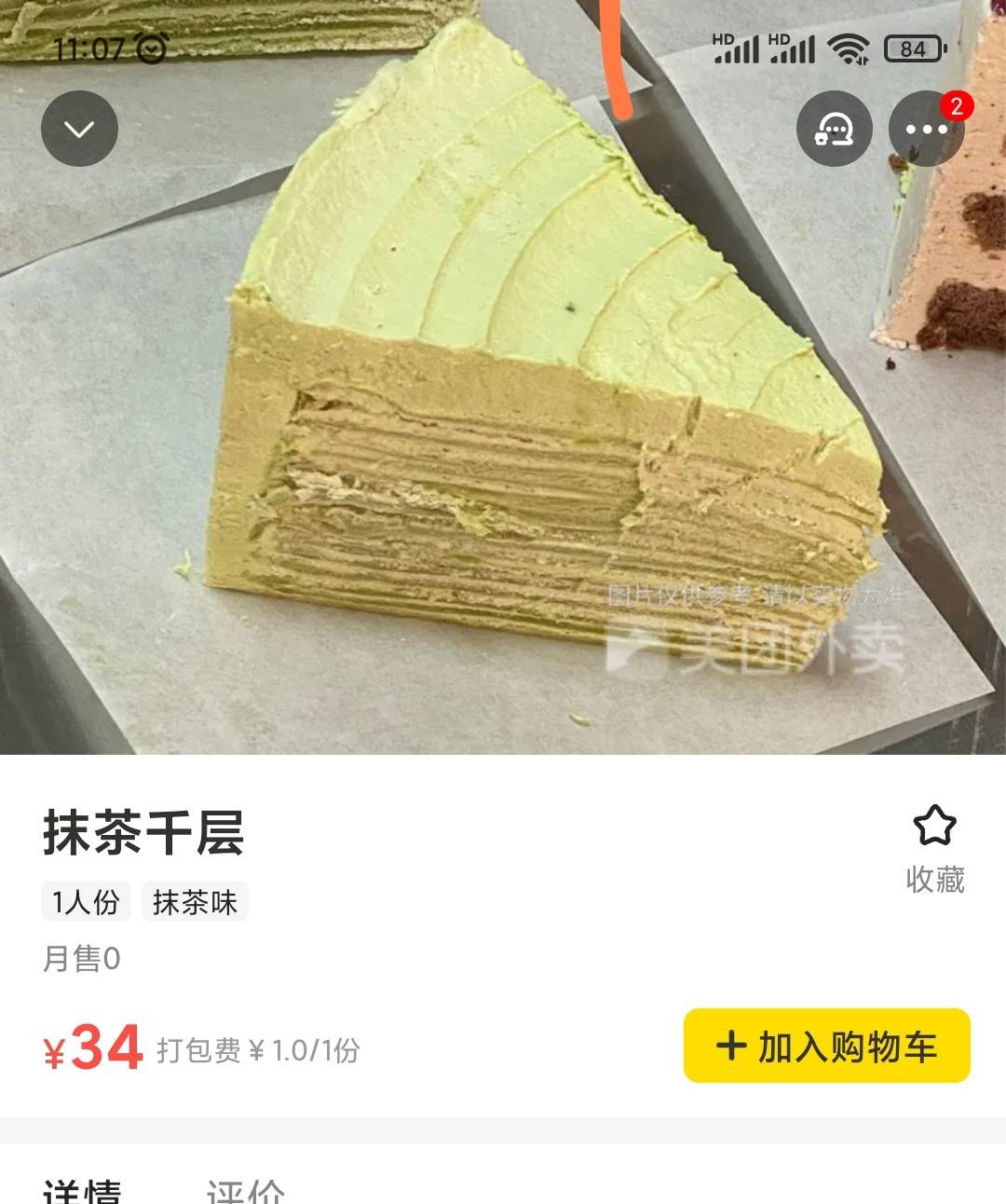Tap the plus icon on the cart button
1006x1204 pixels.
pyautogui.click(x=732, y=1046)
